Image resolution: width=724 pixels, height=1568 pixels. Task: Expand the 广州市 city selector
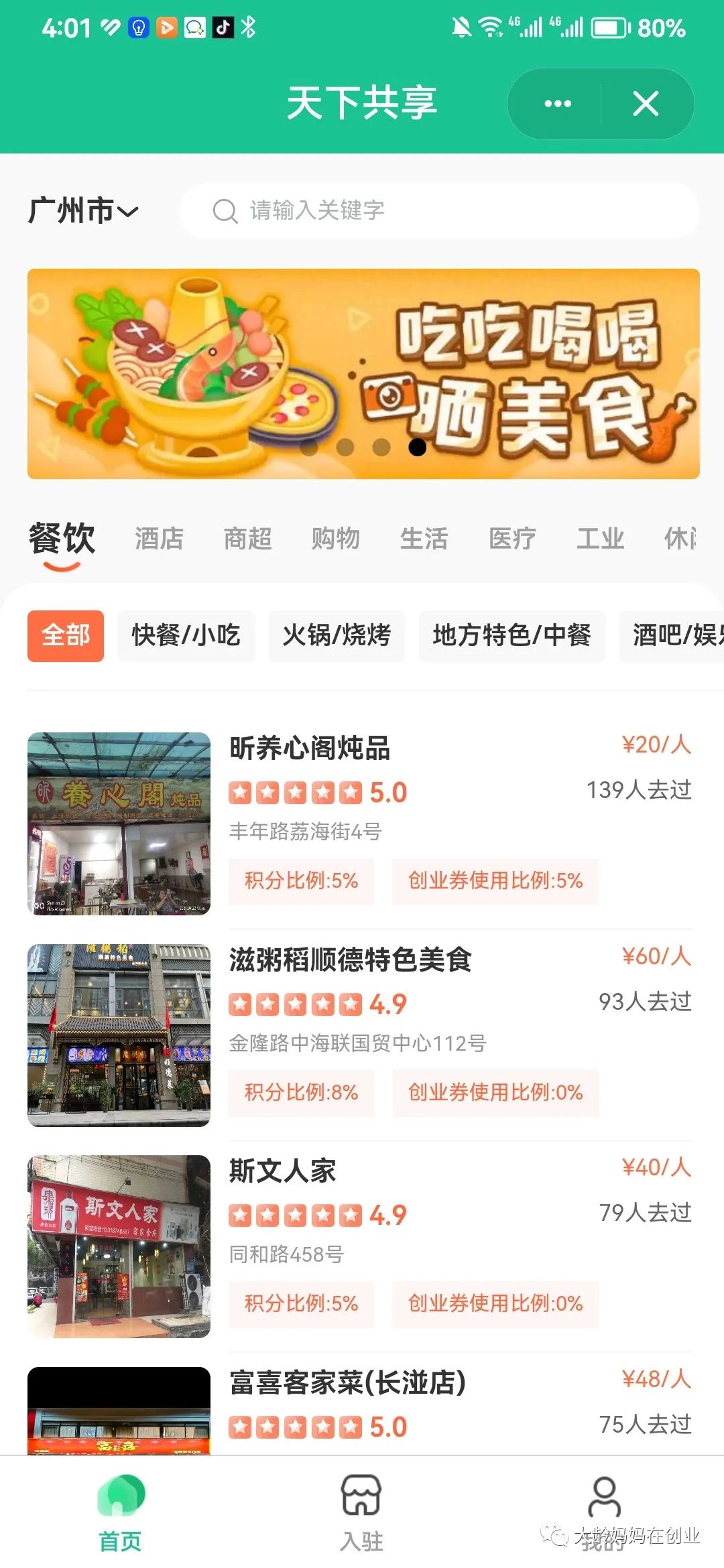(x=83, y=210)
